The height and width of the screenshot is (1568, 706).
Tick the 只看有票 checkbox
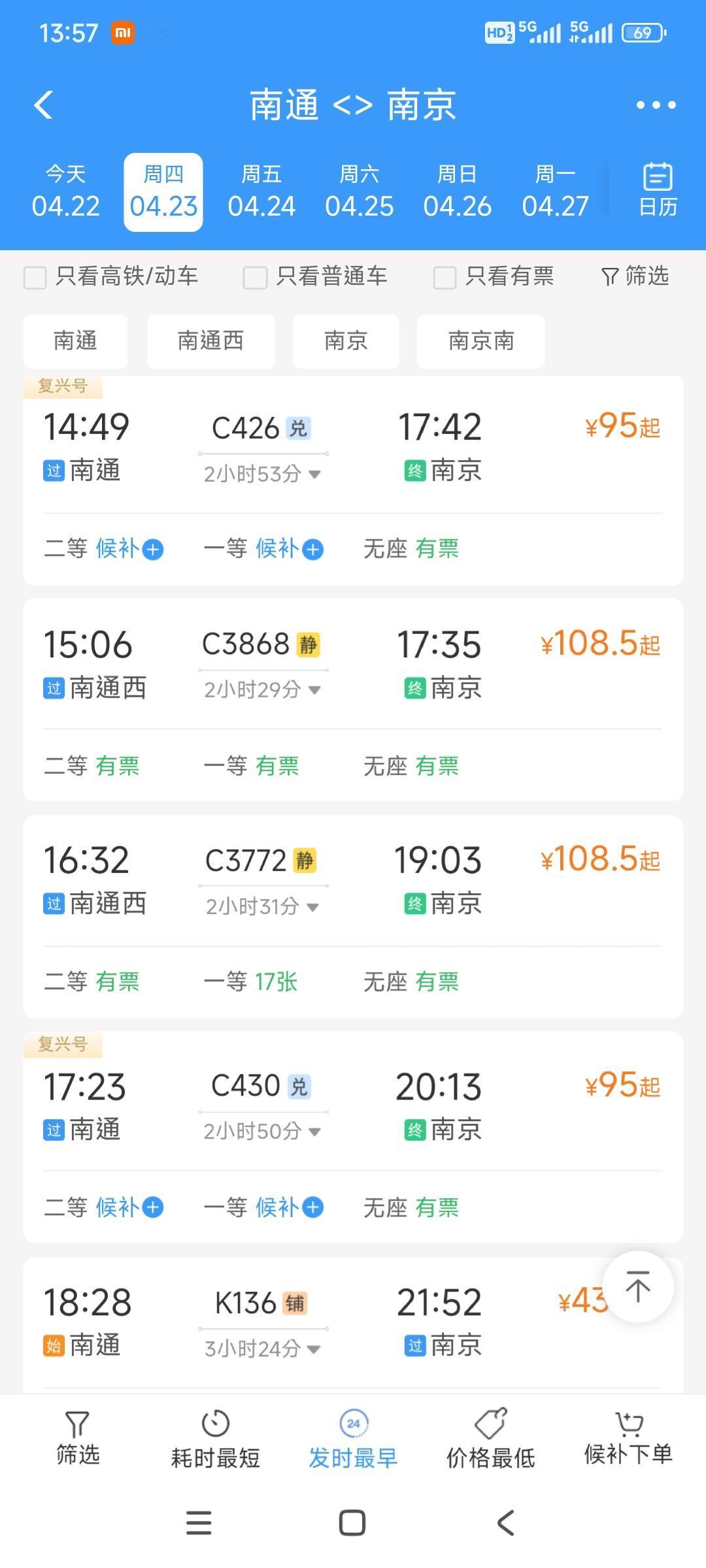pyautogui.click(x=445, y=277)
